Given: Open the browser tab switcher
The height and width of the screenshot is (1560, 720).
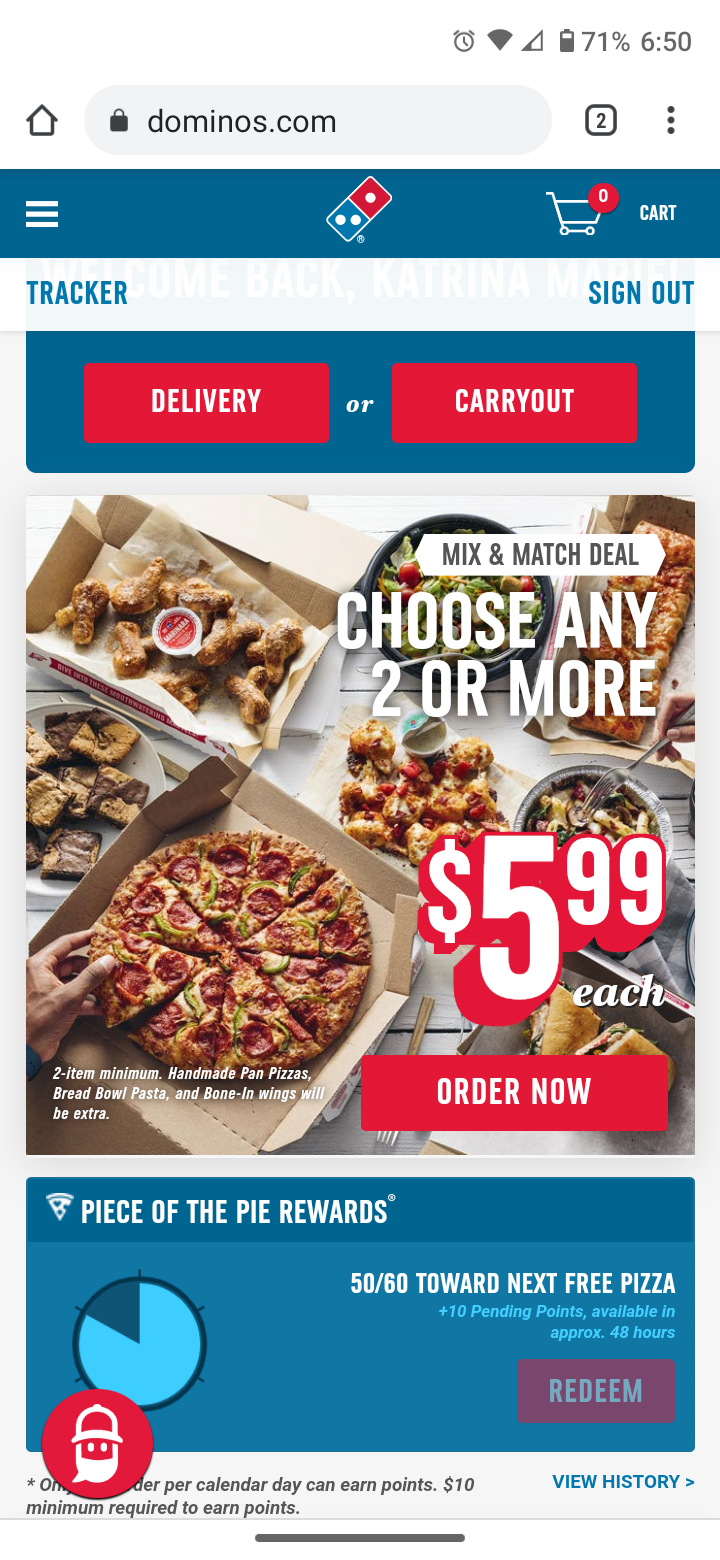Looking at the screenshot, I should click(600, 121).
